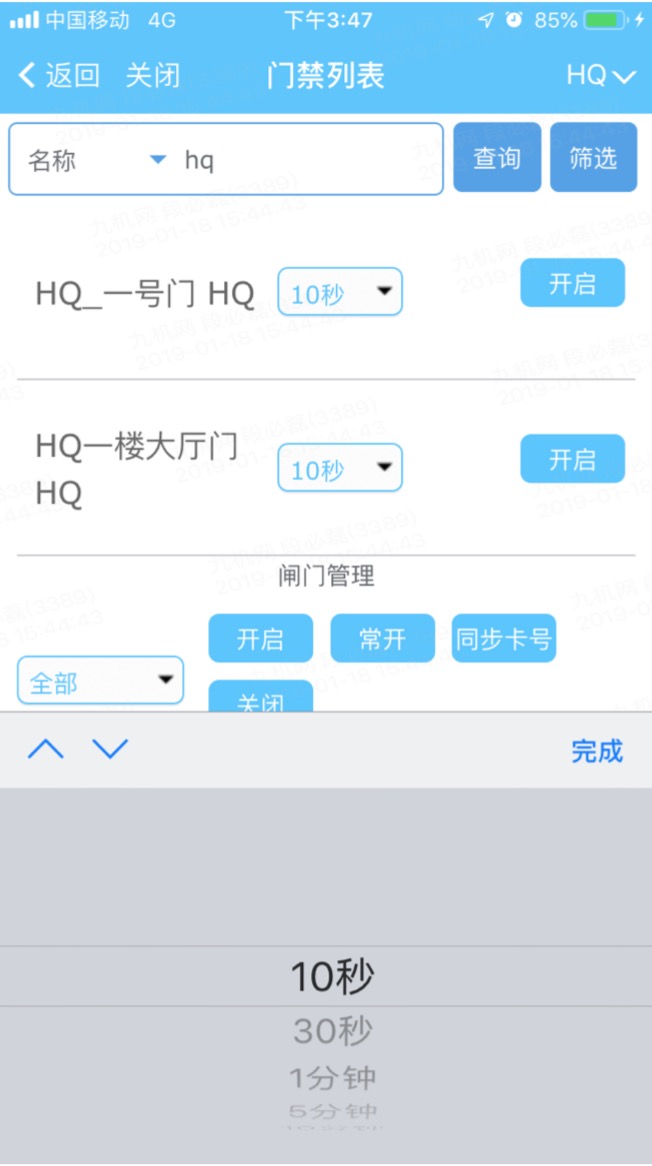Image resolution: width=652 pixels, height=1166 pixels.
Task: Tap 完成 to dismiss the picker
Action: (596, 751)
